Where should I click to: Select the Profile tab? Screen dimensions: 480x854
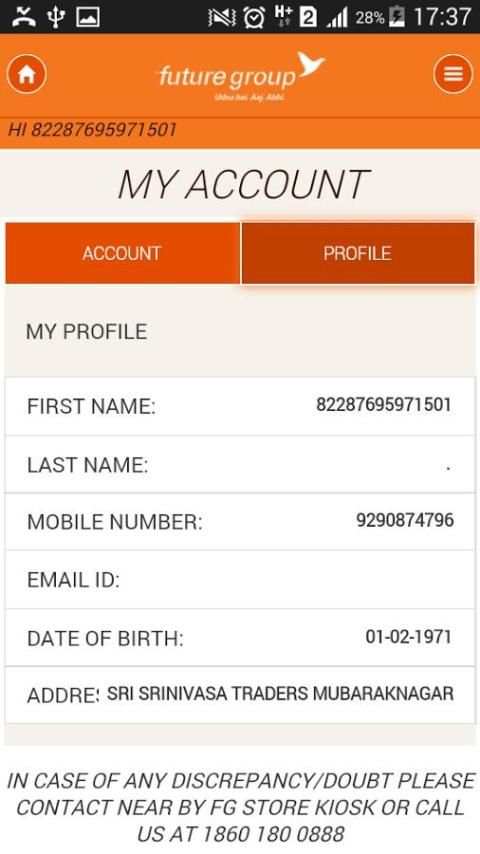357,253
